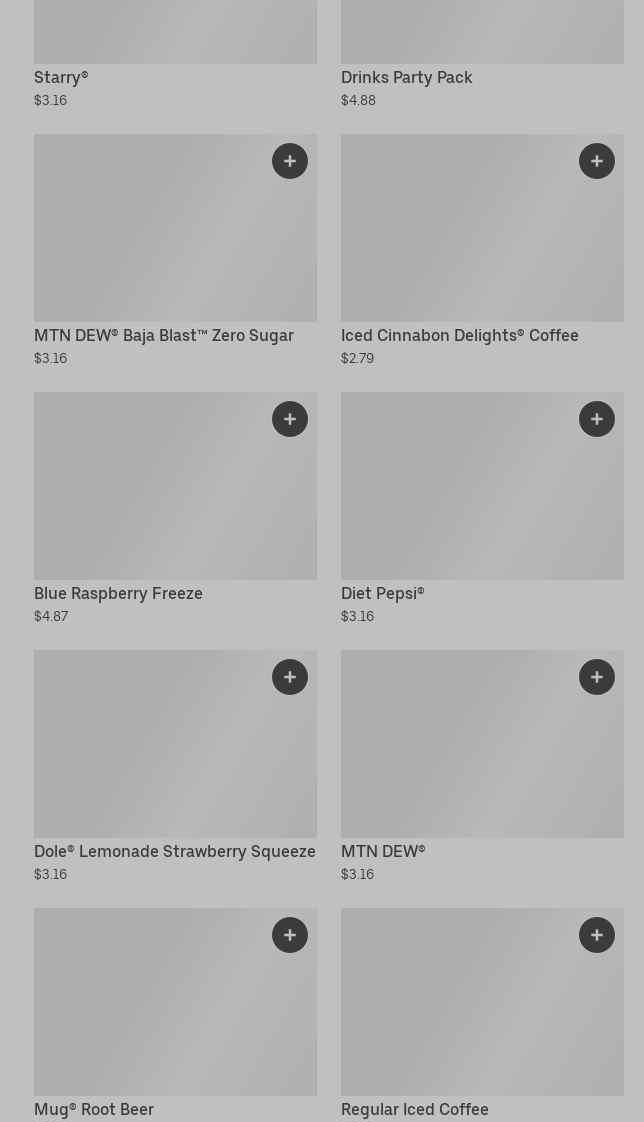
Task: Open the Starry drink item
Action: coord(61,77)
